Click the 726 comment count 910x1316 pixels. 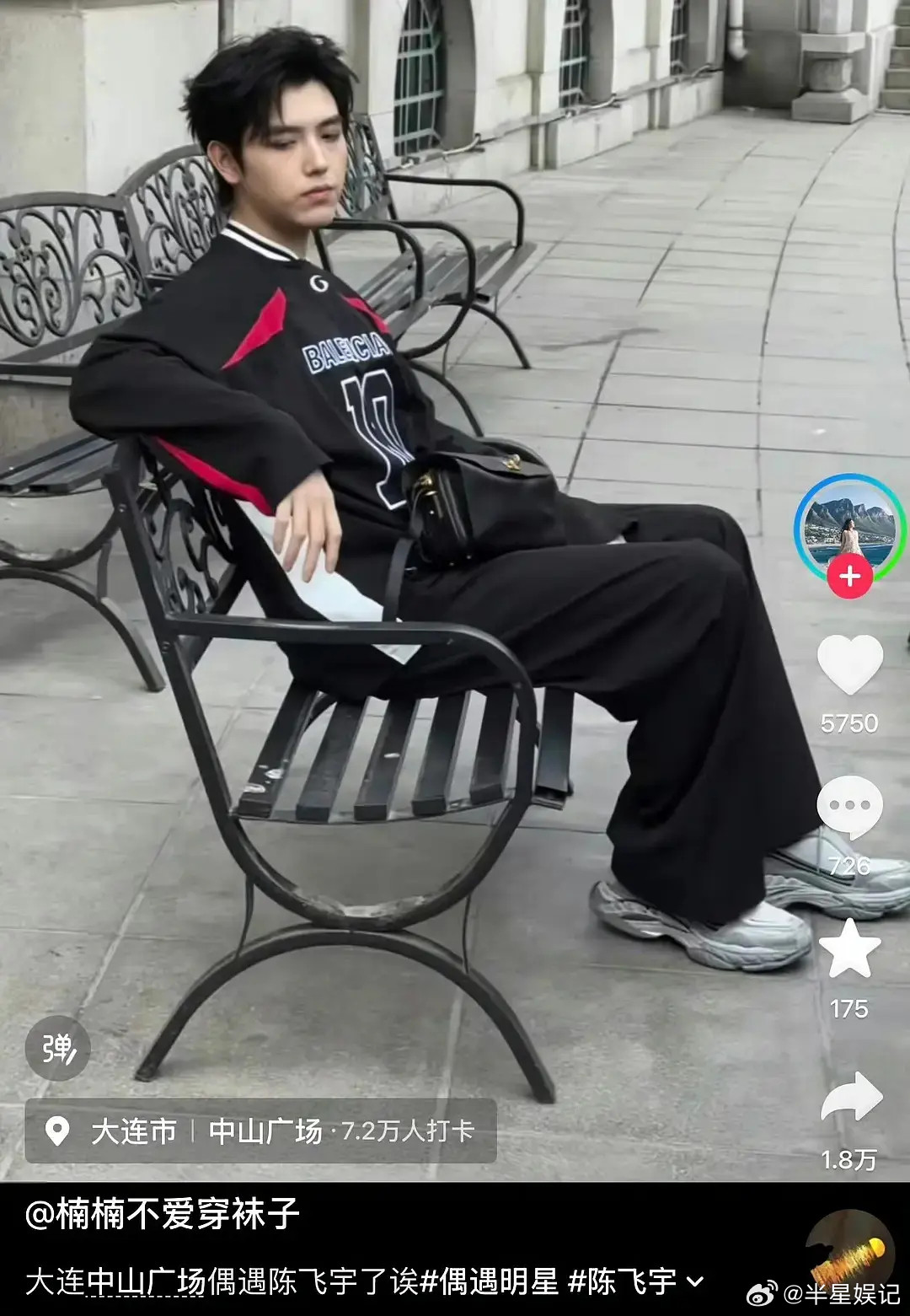tap(851, 864)
